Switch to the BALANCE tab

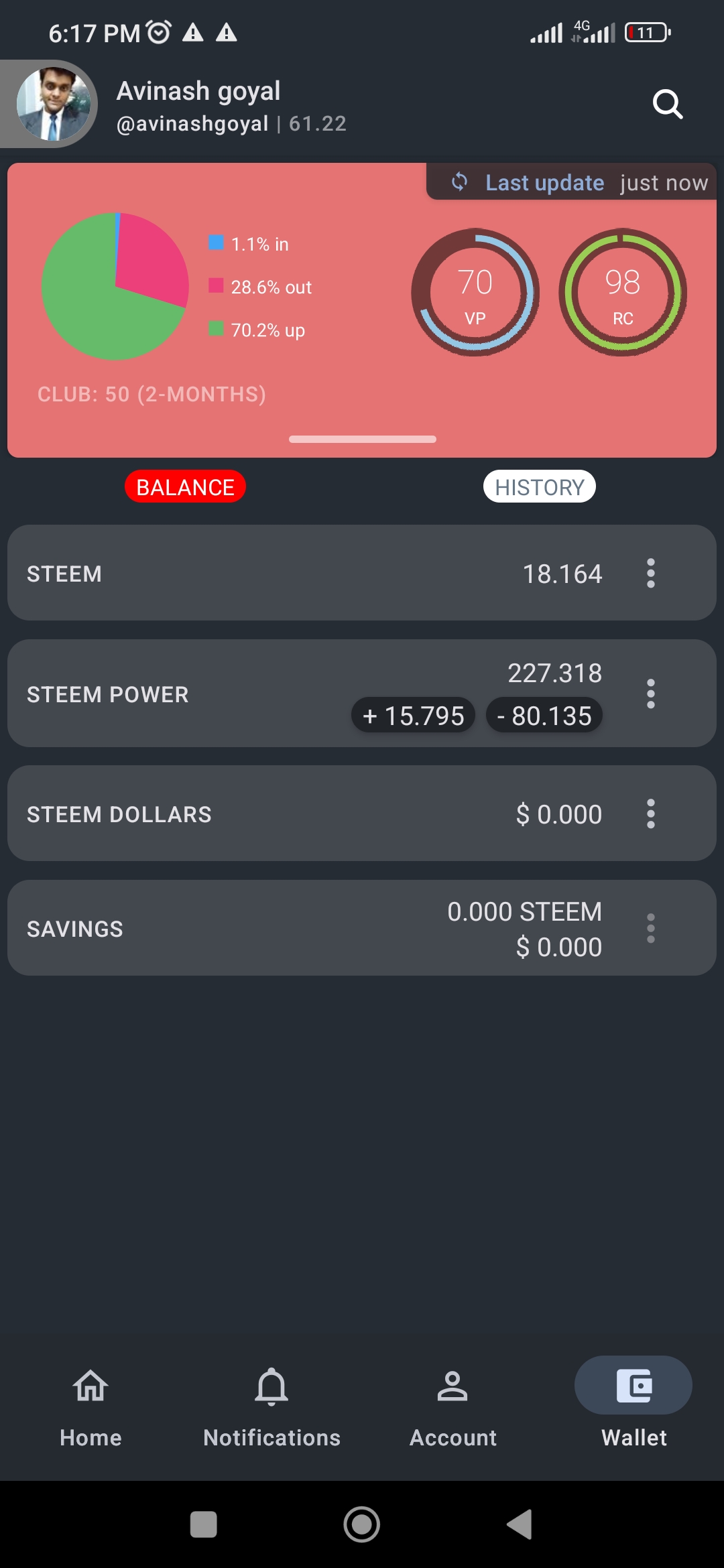(x=185, y=487)
